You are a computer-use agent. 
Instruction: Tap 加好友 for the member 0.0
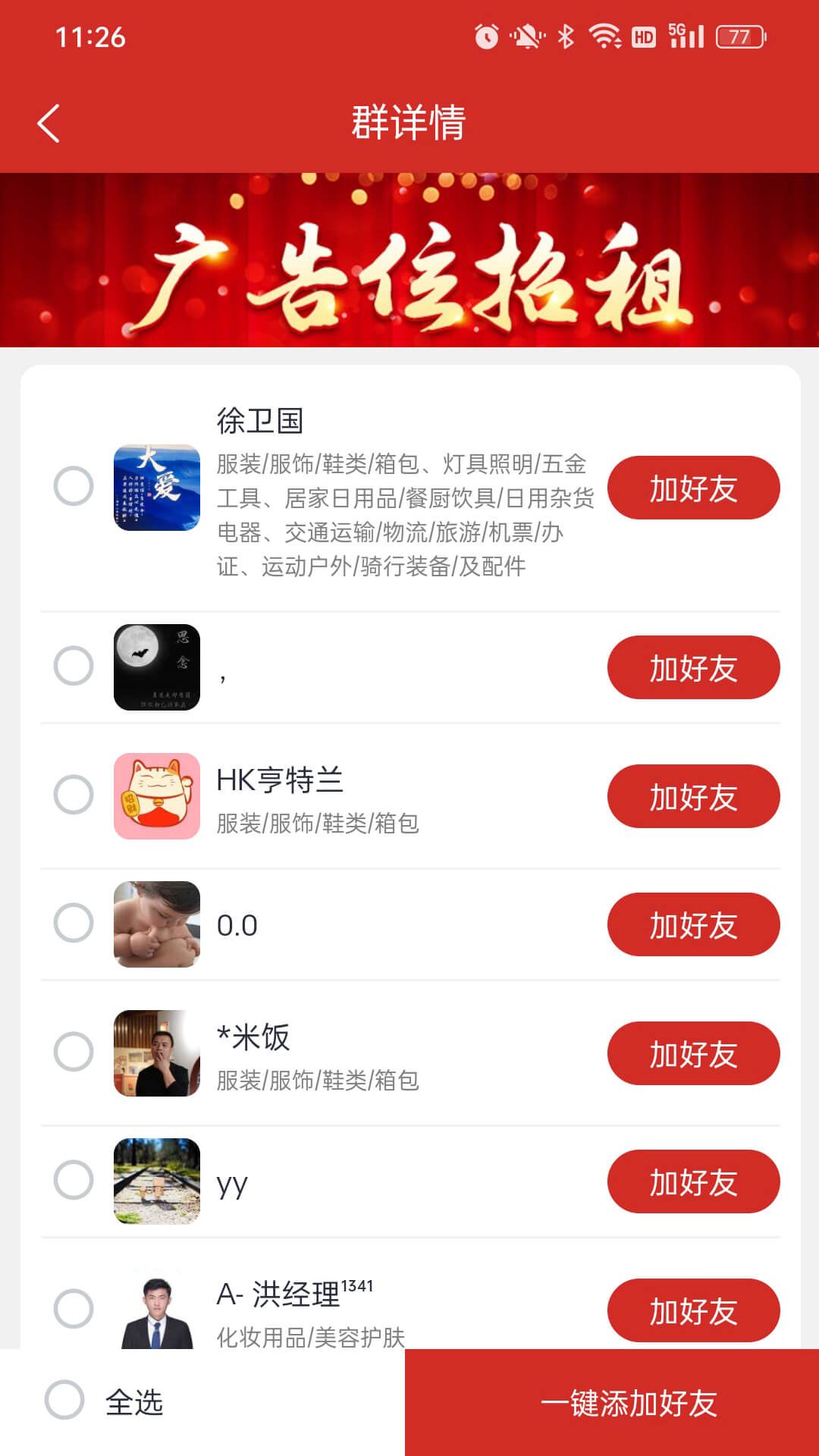click(693, 924)
